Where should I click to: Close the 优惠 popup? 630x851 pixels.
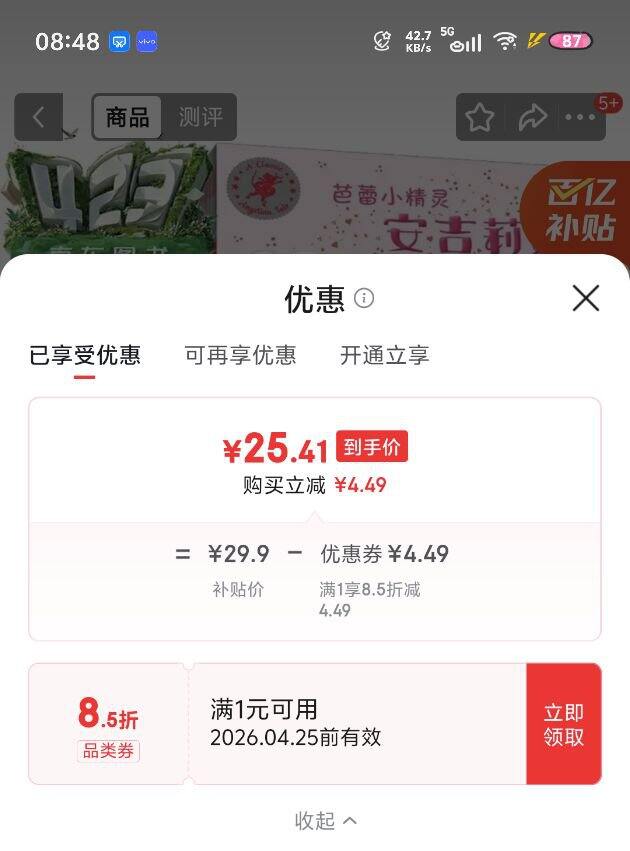[x=585, y=298]
